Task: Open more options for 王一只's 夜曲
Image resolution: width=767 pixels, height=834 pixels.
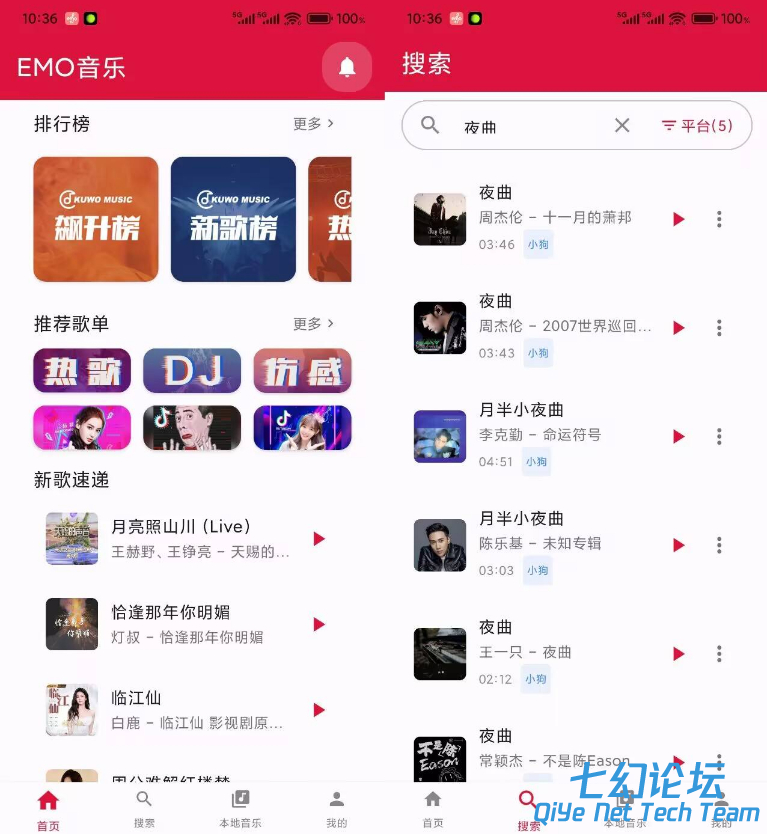Action: pyautogui.click(x=719, y=654)
